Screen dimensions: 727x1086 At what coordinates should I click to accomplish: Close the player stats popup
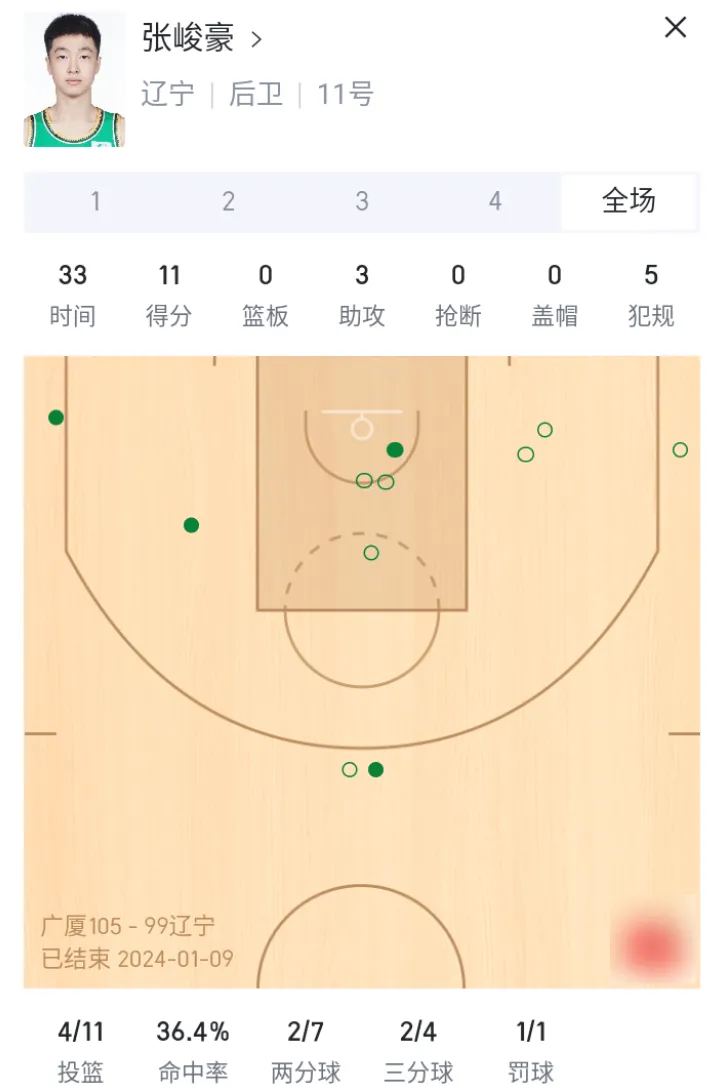point(676,28)
